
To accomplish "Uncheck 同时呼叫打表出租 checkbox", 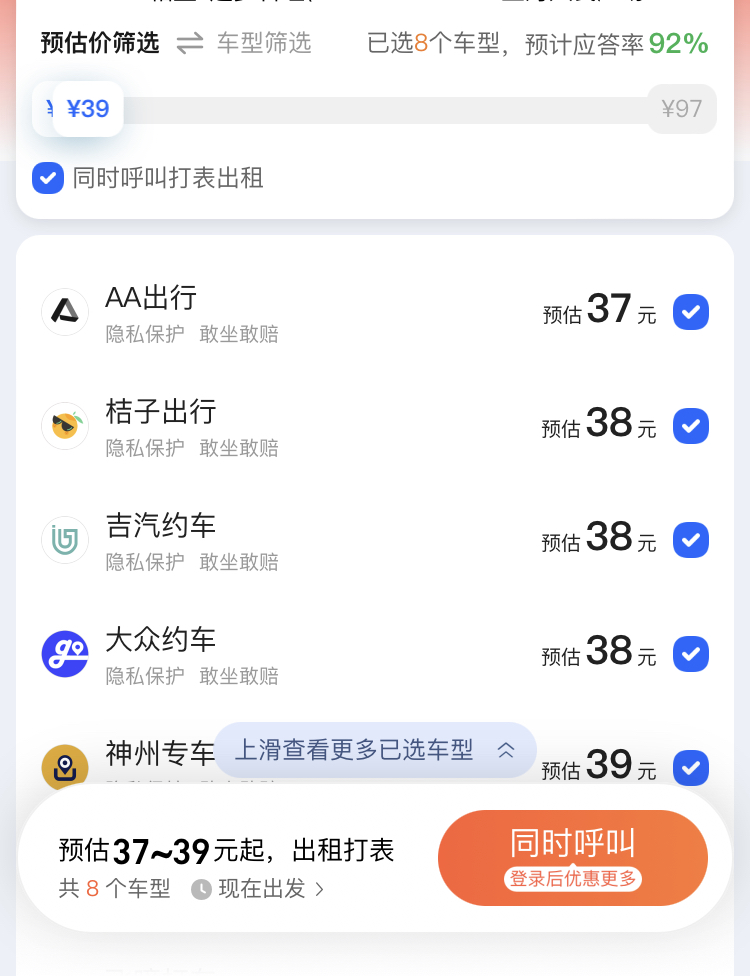I will point(48,178).
